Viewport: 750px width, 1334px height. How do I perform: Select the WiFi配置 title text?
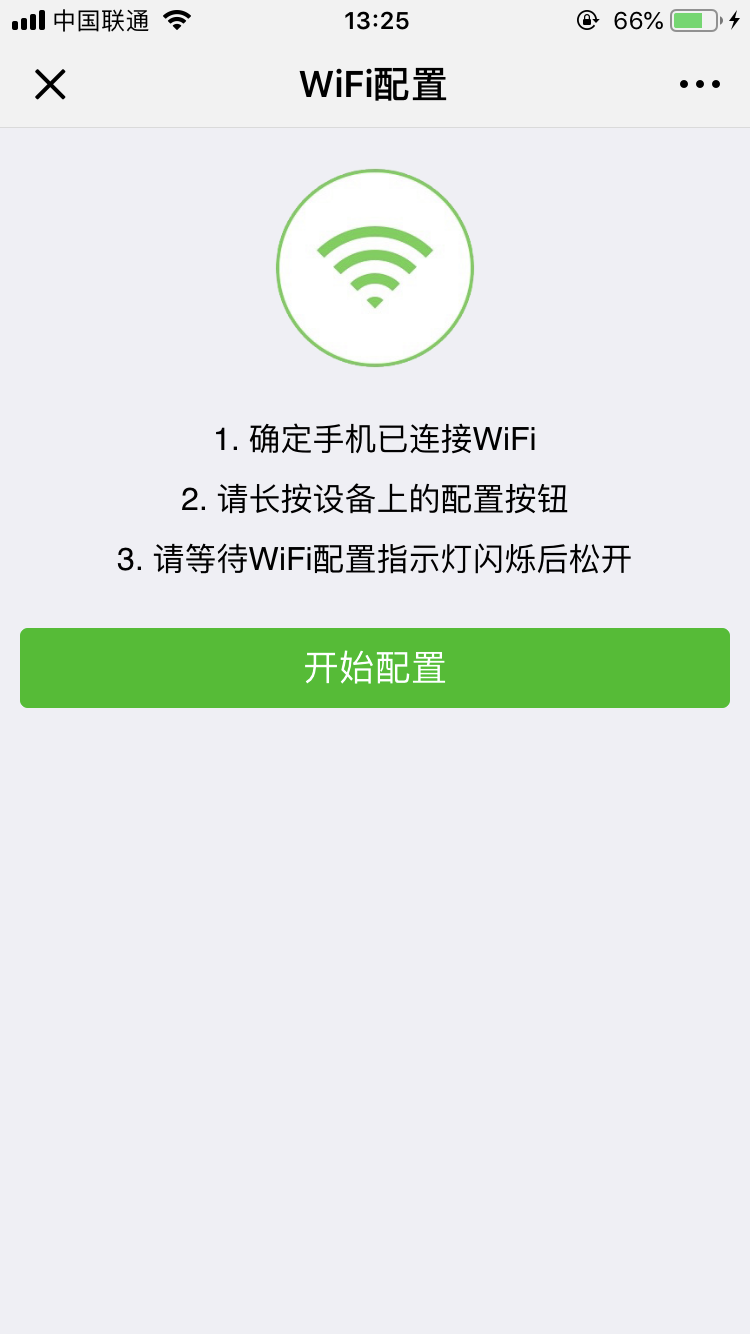point(371,84)
